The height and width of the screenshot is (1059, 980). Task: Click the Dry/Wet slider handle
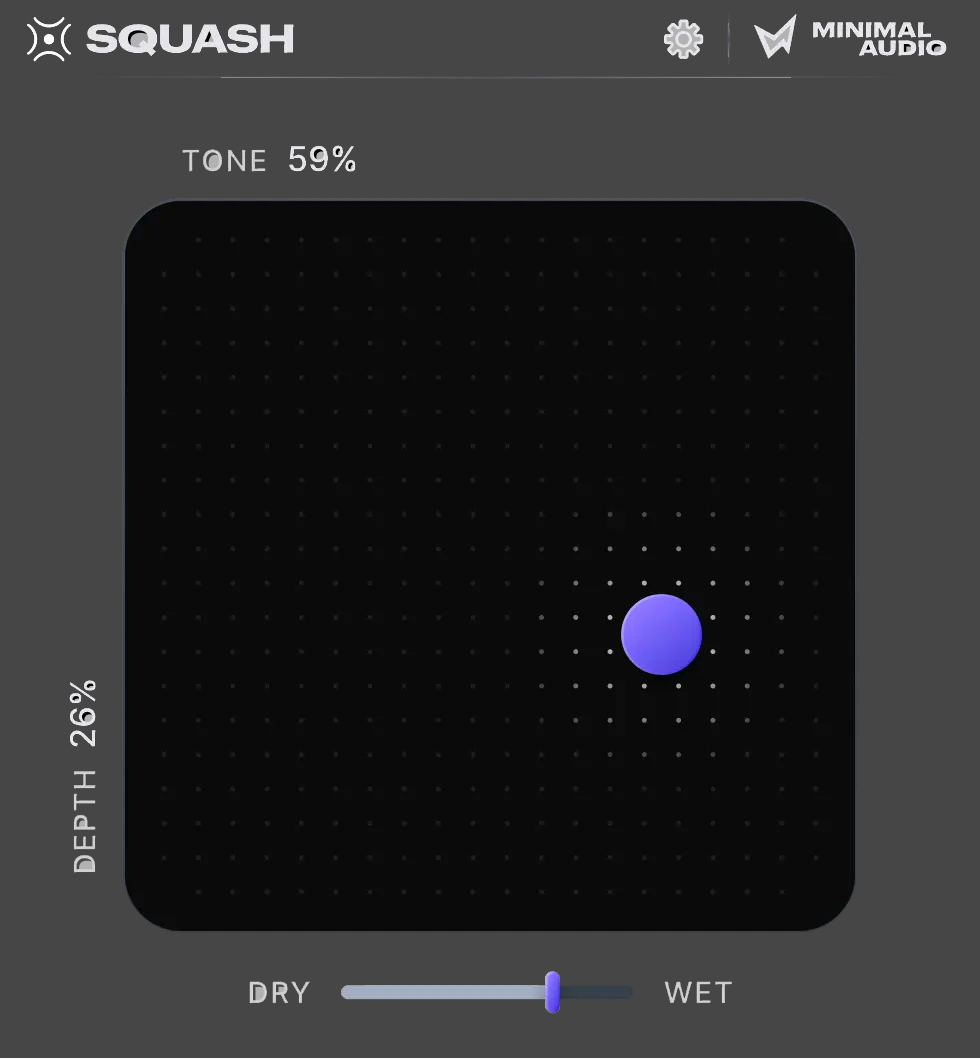553,992
